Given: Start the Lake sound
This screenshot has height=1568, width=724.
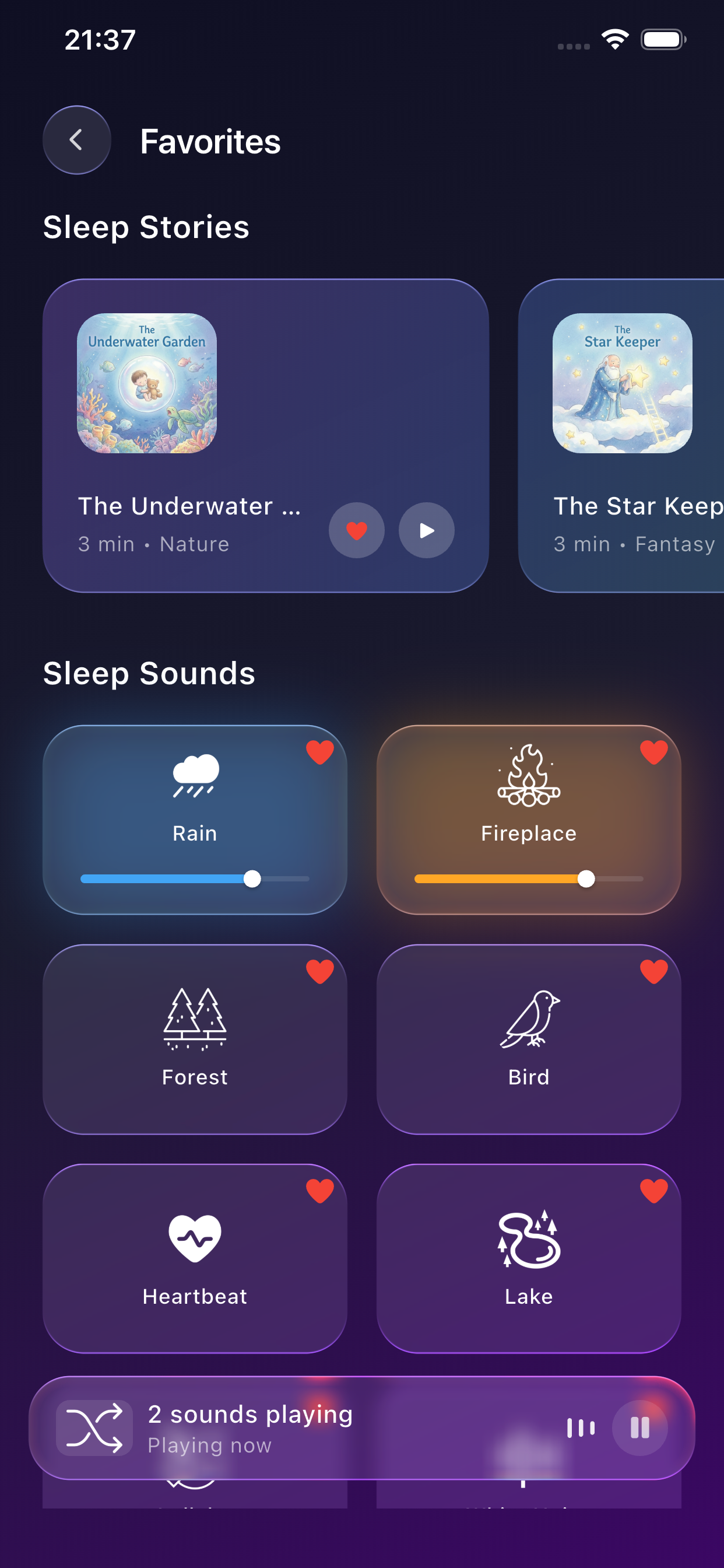Looking at the screenshot, I should point(528,1259).
